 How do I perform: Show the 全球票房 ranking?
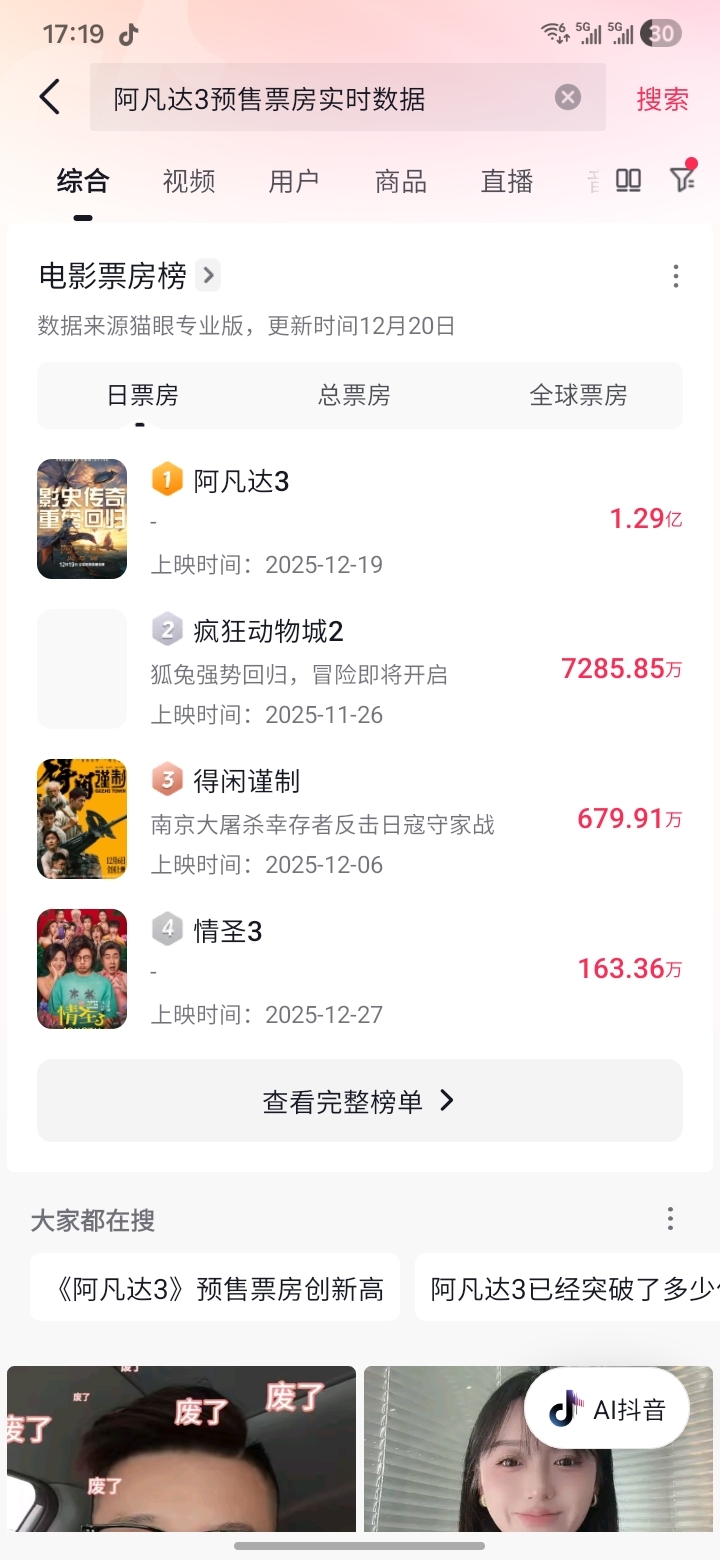pos(578,396)
